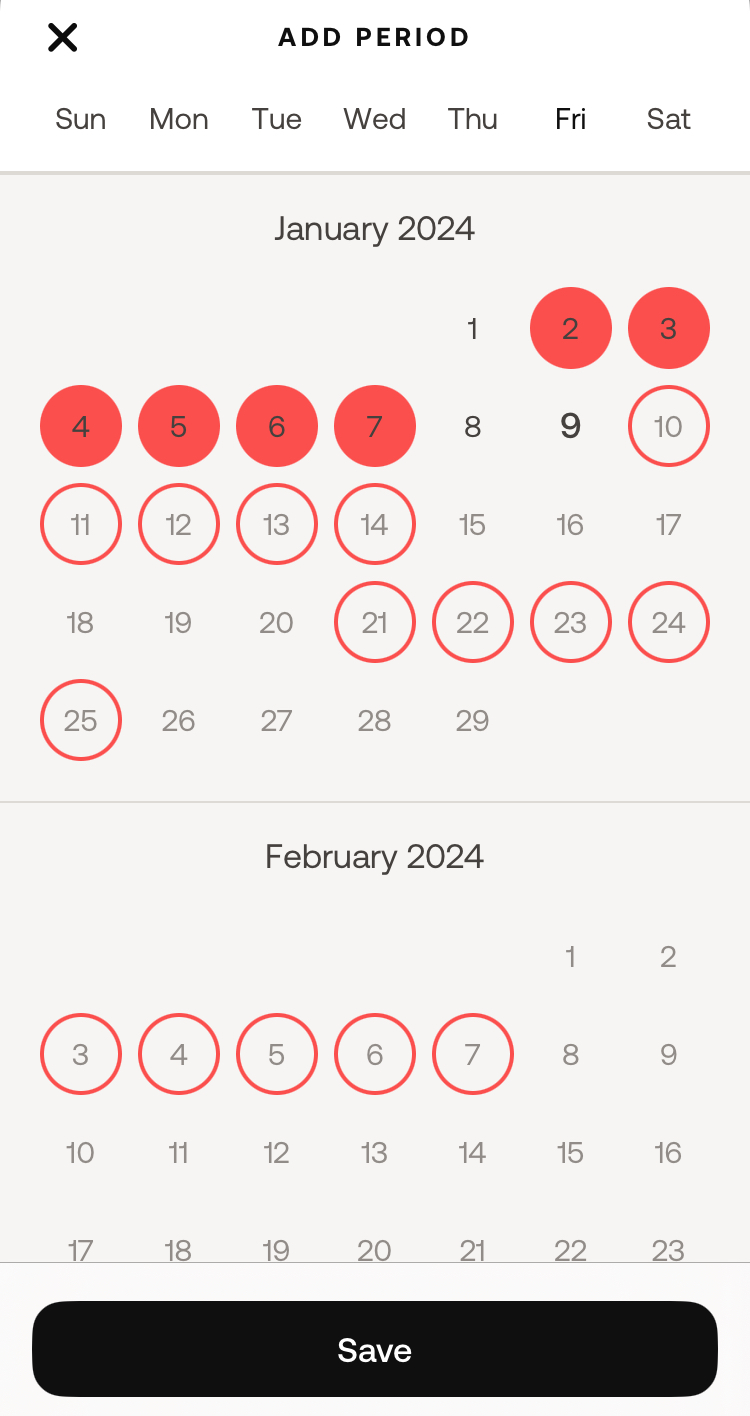Viewport: 750px width, 1416px height.
Task: Select today's date January 9
Action: (x=570, y=426)
